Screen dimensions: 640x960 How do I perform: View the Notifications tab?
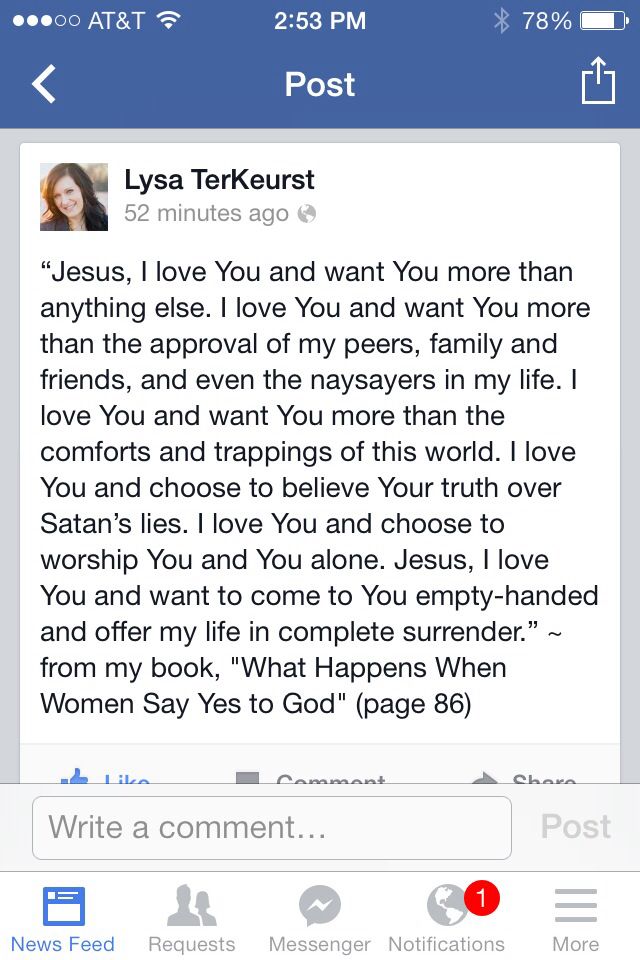pyautogui.click(x=447, y=918)
